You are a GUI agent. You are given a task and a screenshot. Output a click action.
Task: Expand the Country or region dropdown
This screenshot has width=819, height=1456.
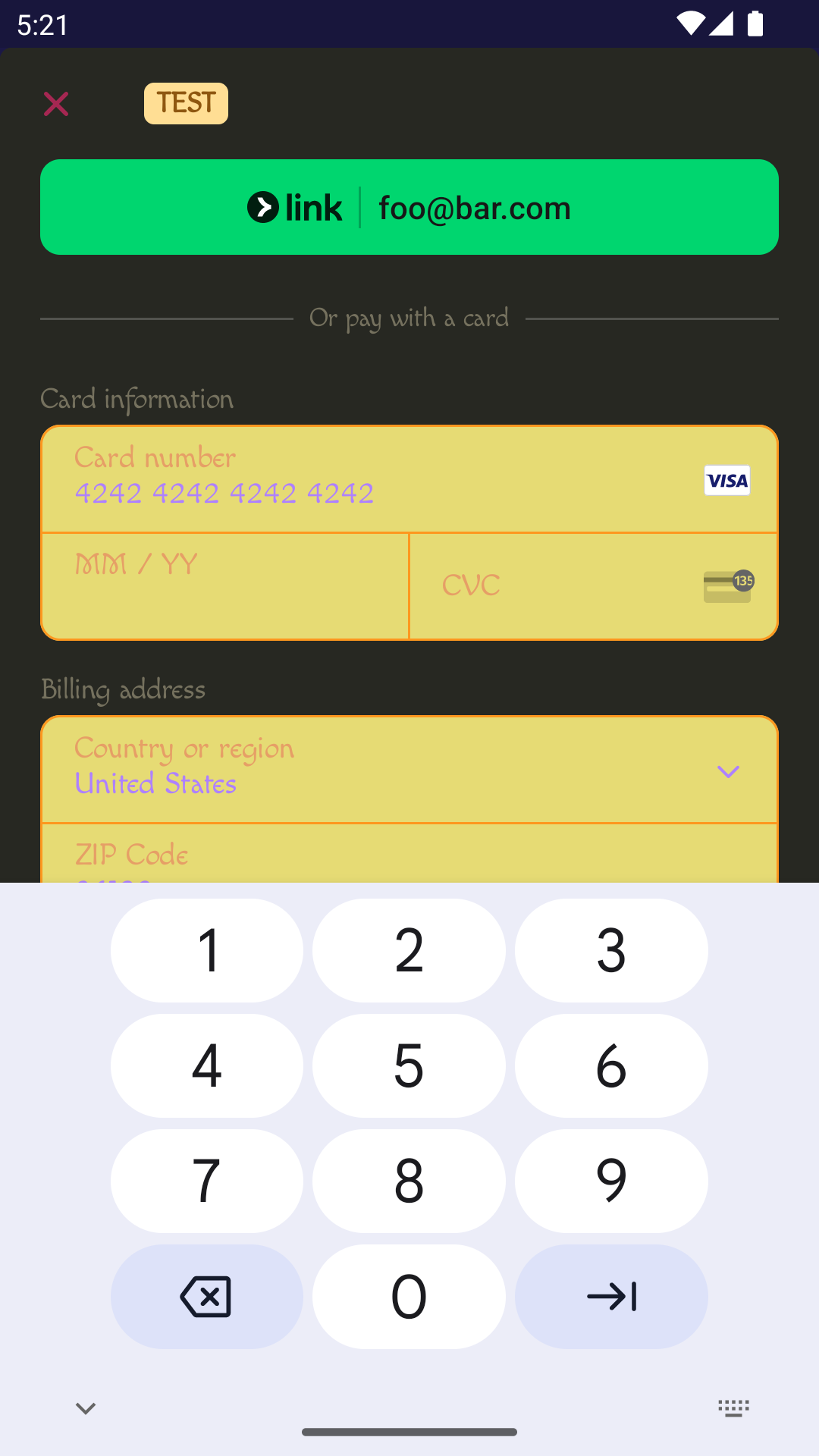(x=409, y=770)
